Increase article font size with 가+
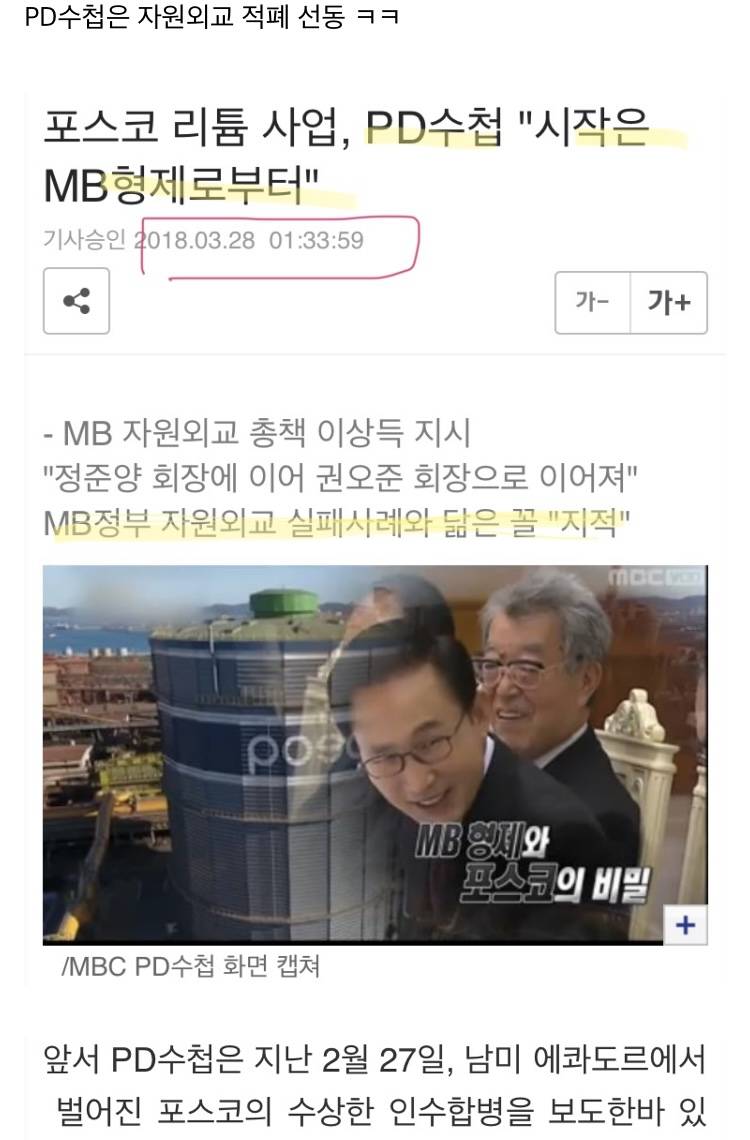The height and width of the screenshot is (1140, 750). point(669,302)
